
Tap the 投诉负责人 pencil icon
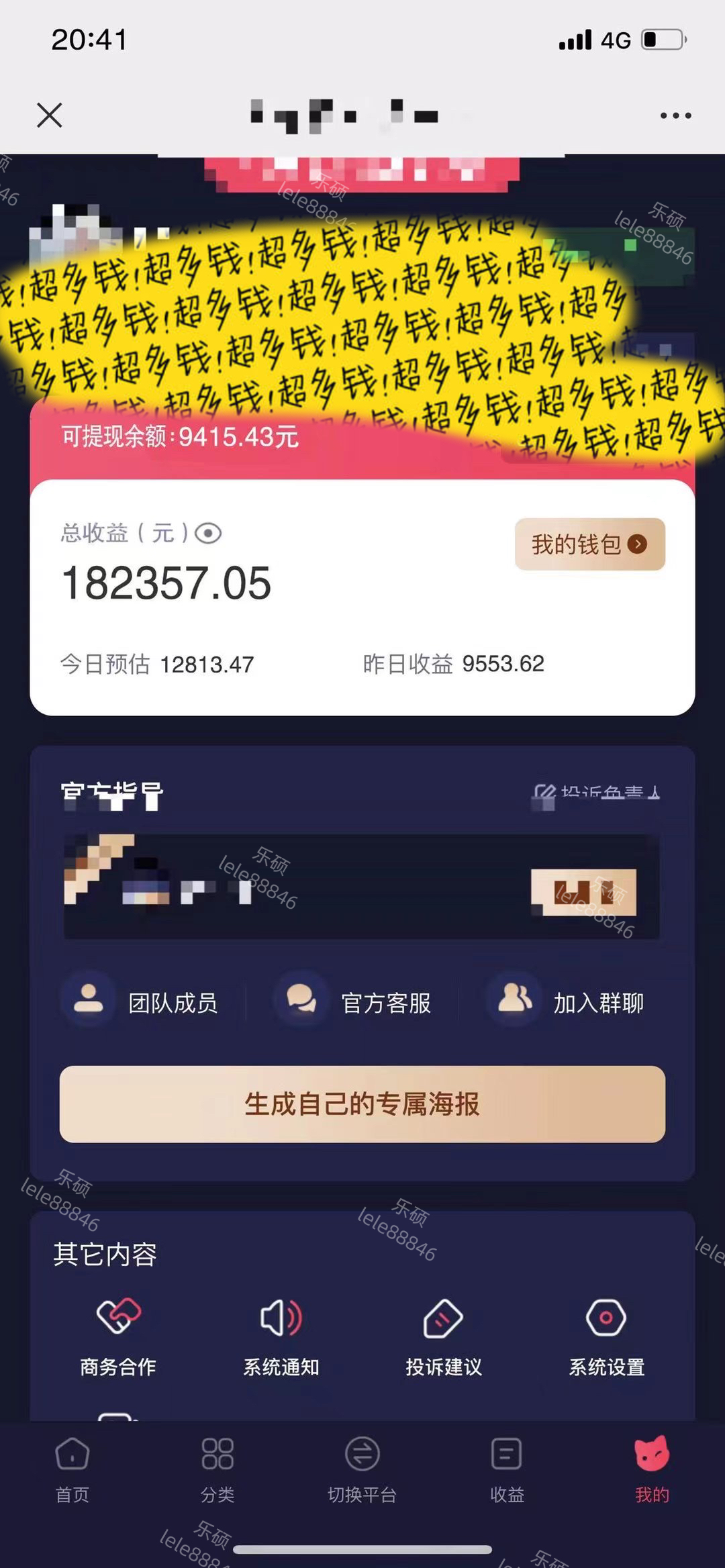[545, 791]
